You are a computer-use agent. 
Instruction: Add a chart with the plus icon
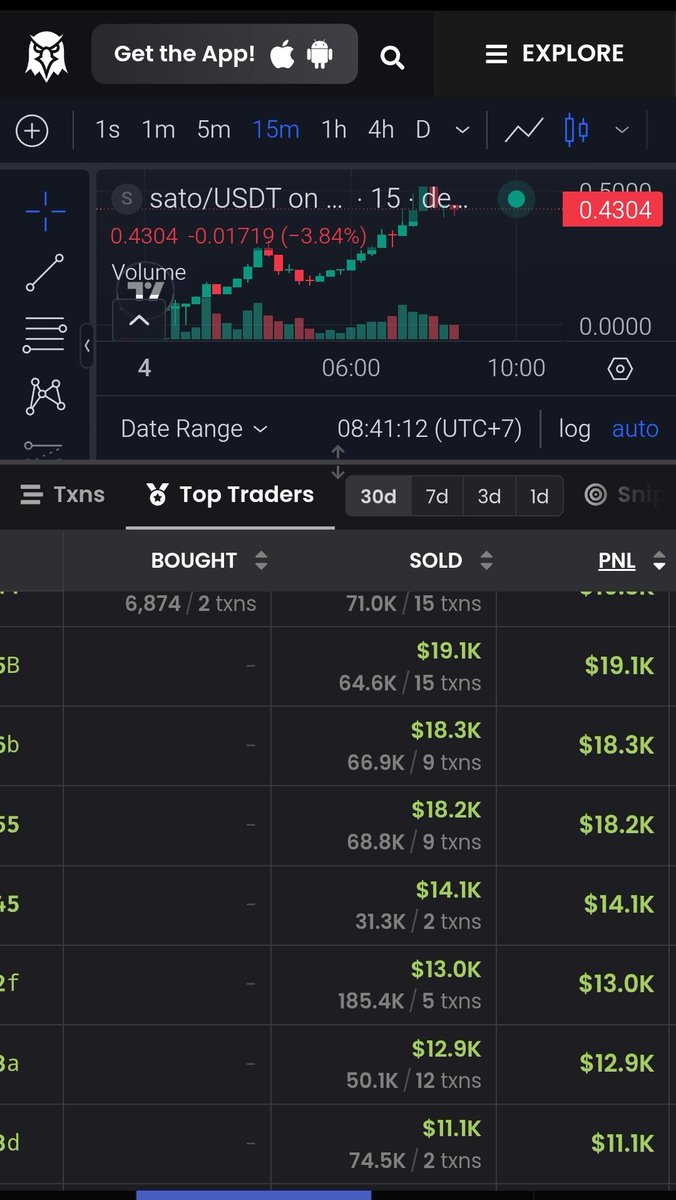[x=32, y=131]
